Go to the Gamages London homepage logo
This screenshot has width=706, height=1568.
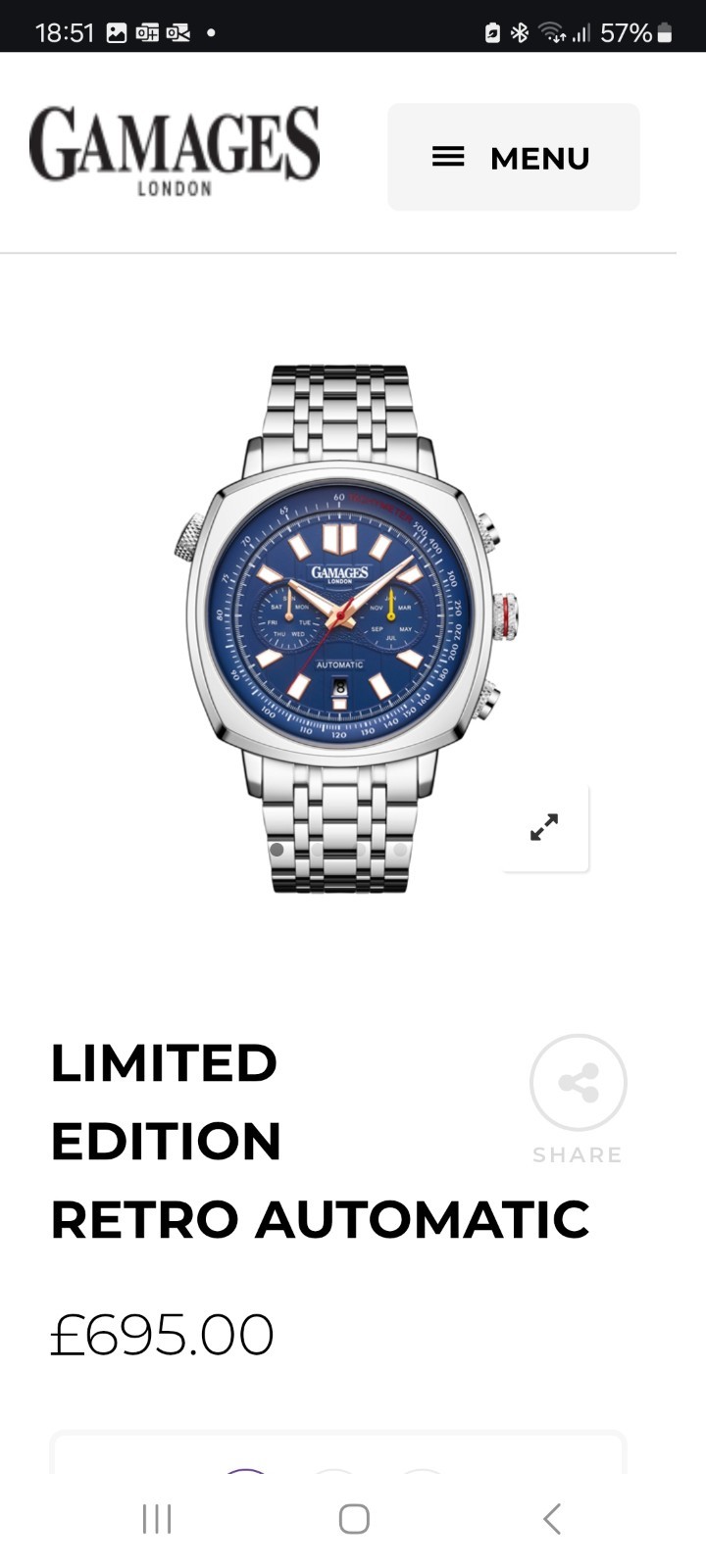click(x=175, y=150)
